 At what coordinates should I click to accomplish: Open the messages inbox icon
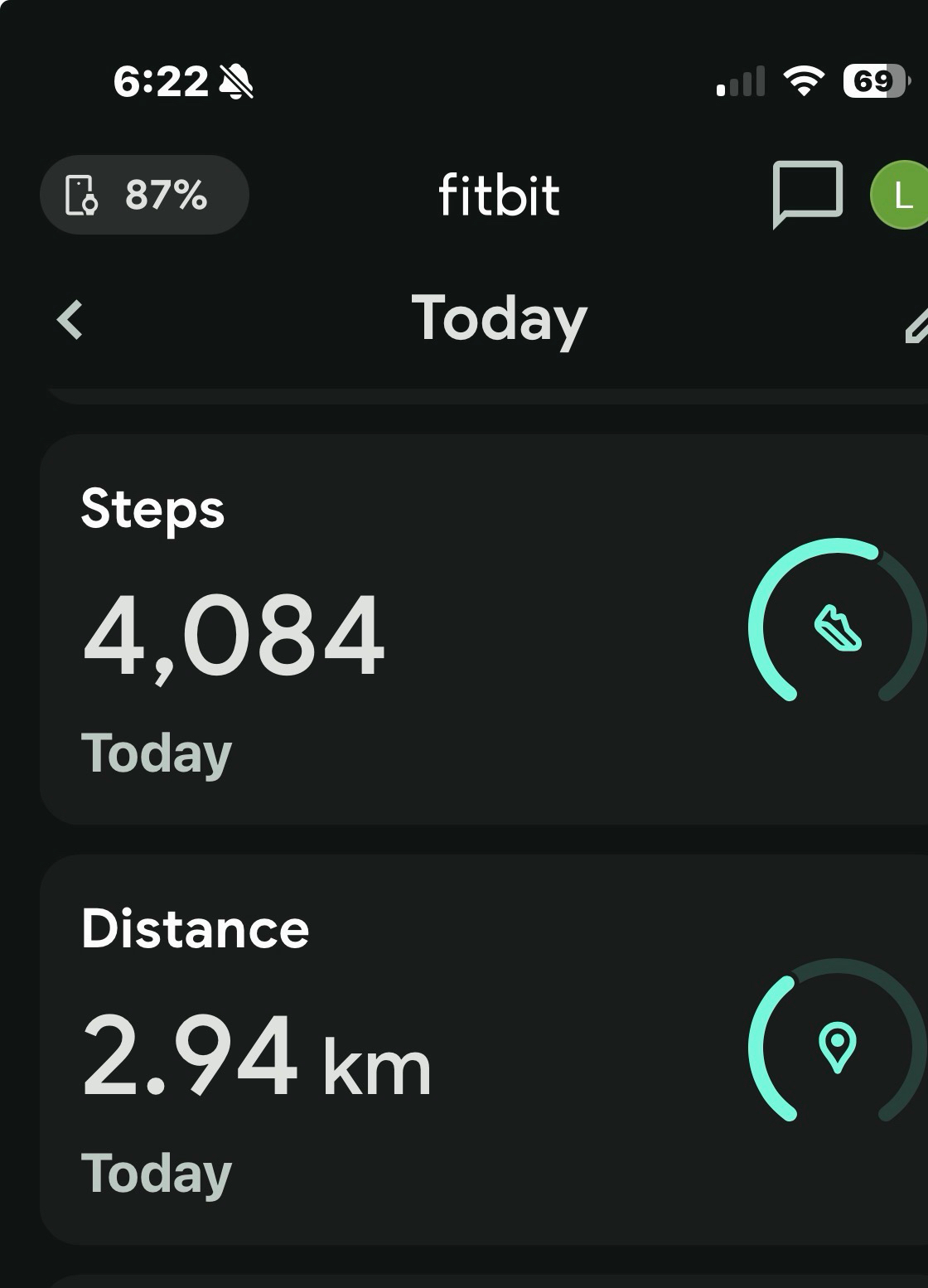coord(806,193)
